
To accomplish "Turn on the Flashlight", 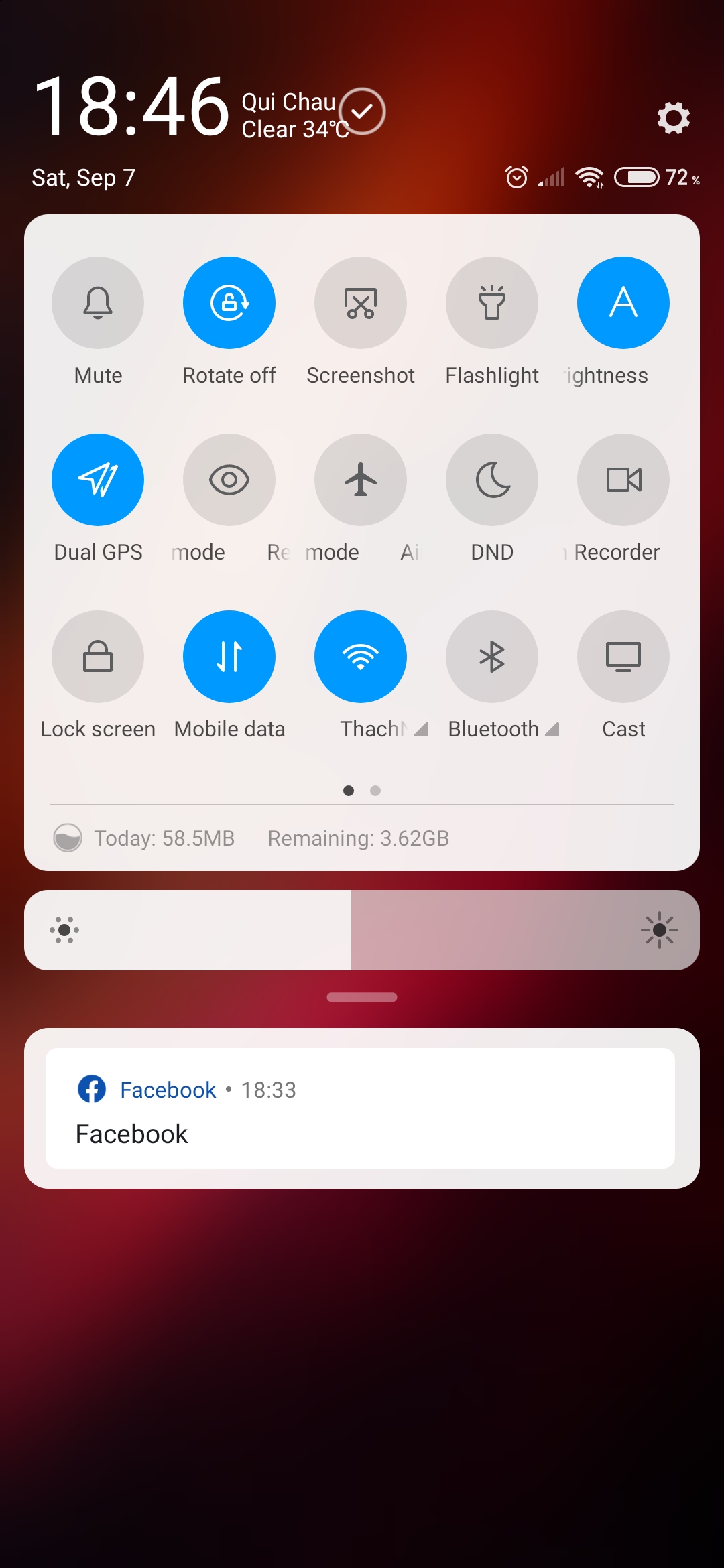I will tap(492, 303).
